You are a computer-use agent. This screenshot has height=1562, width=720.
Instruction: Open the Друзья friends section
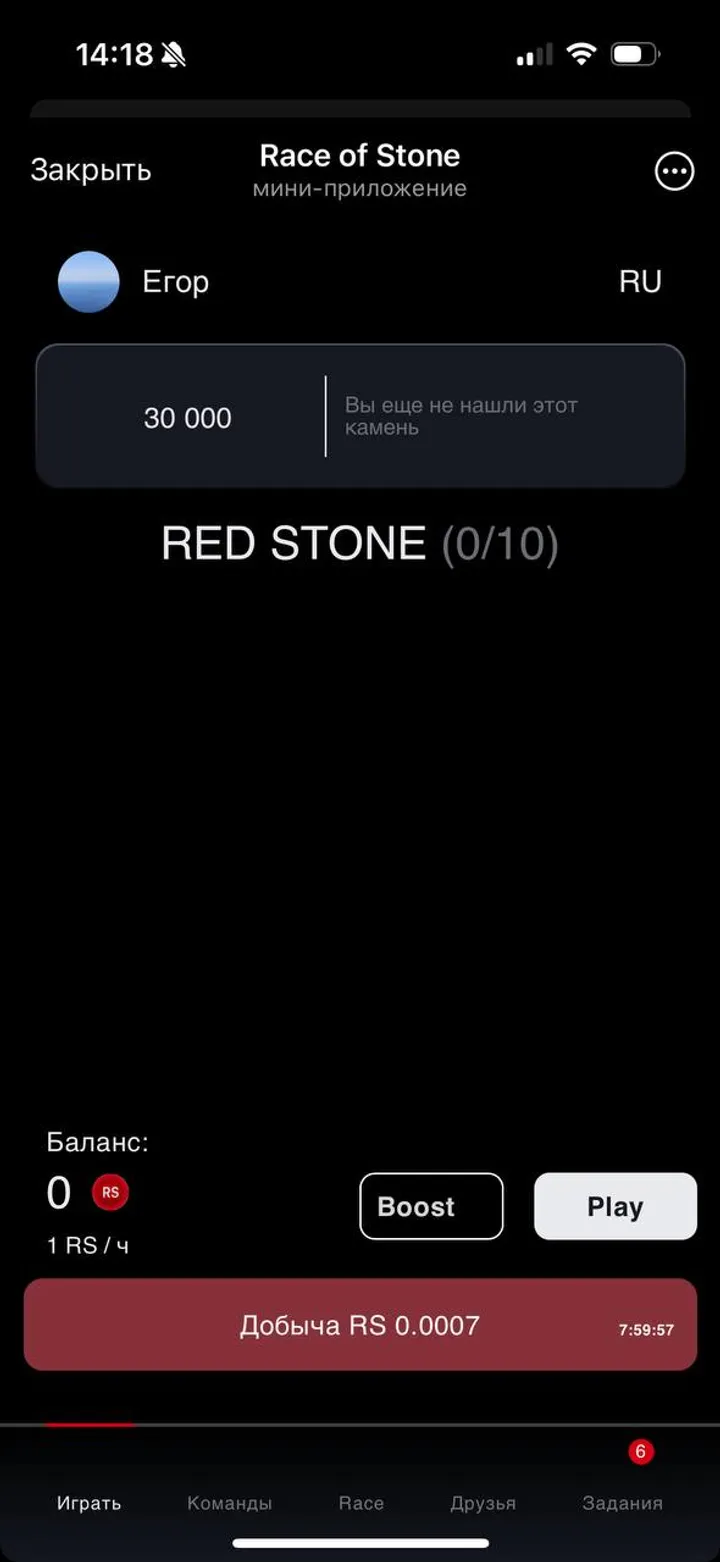click(483, 1502)
